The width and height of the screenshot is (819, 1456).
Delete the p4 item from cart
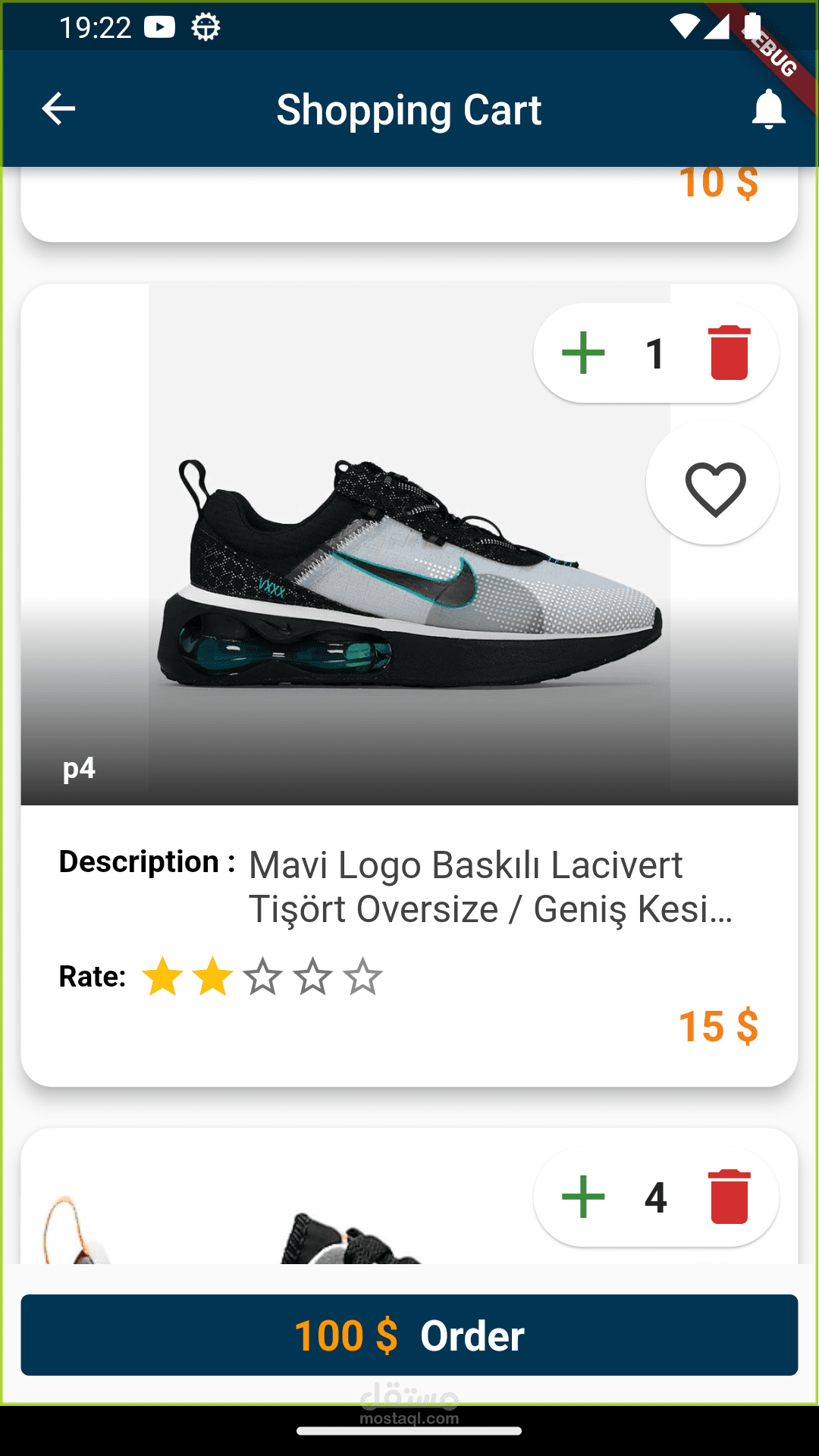[730, 353]
